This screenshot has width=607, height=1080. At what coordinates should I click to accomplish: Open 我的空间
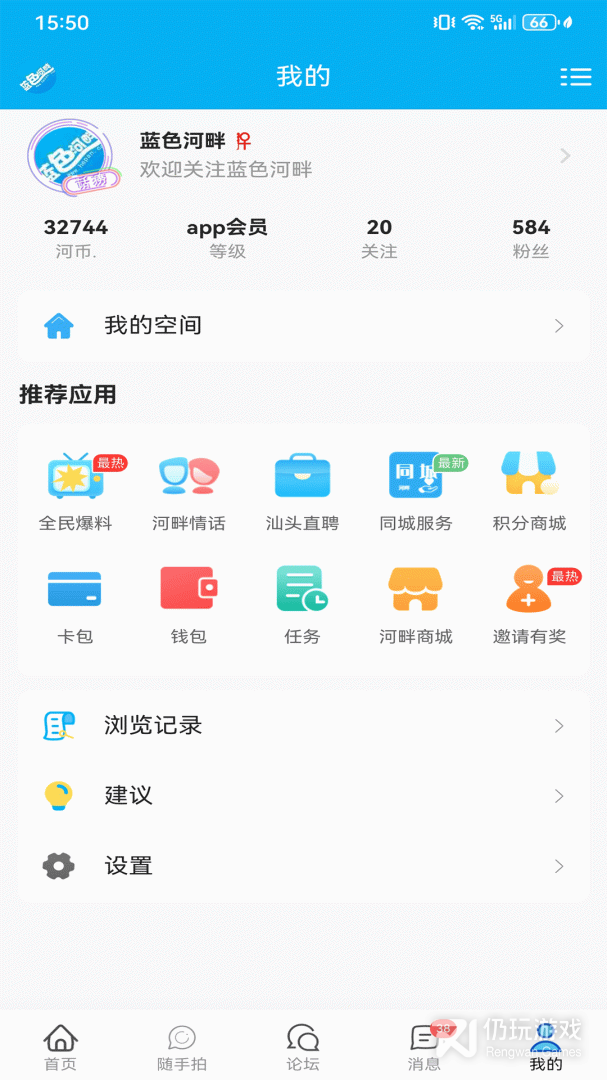coord(303,326)
